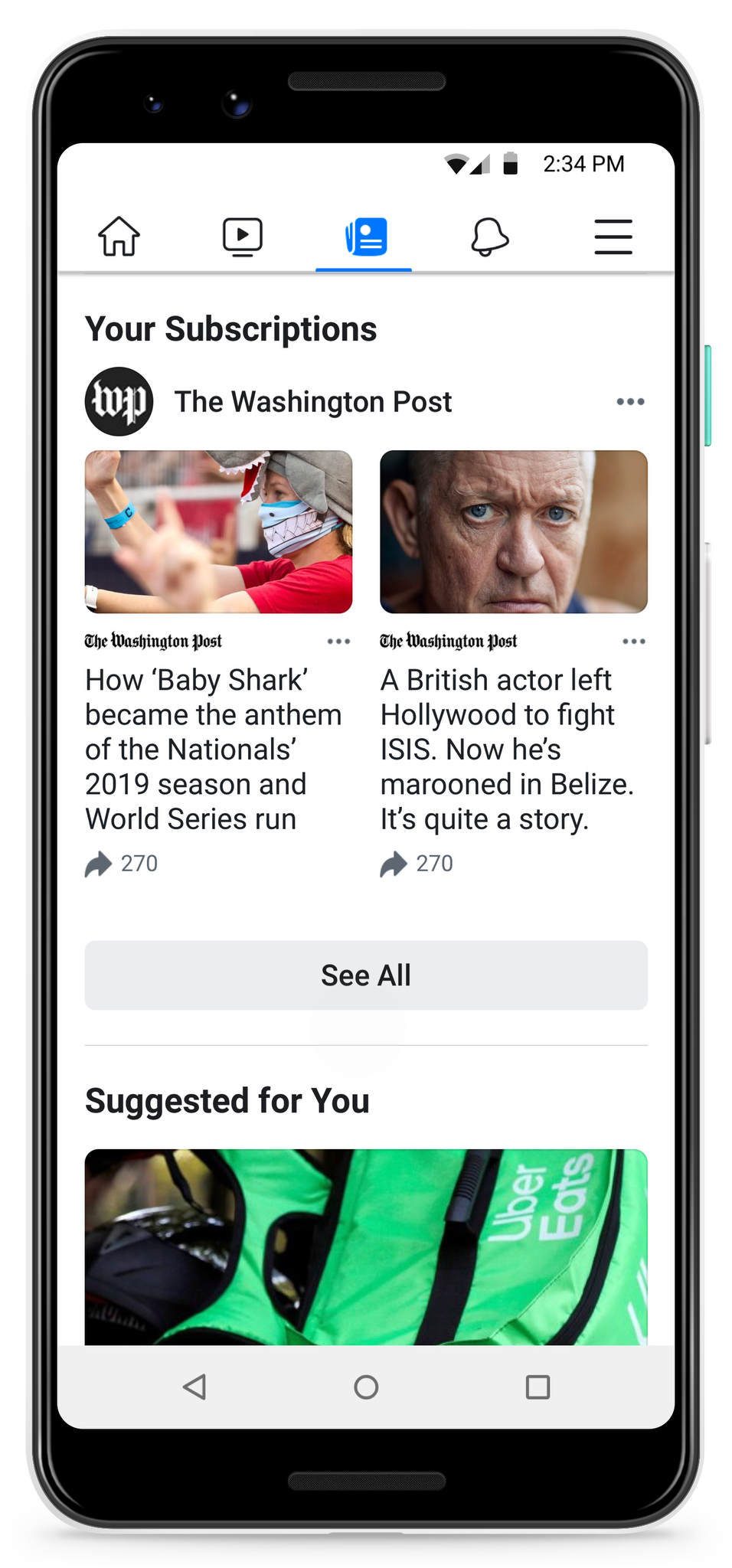Open The Washington Post publisher page
The width and height of the screenshot is (732, 1568).
point(312,402)
